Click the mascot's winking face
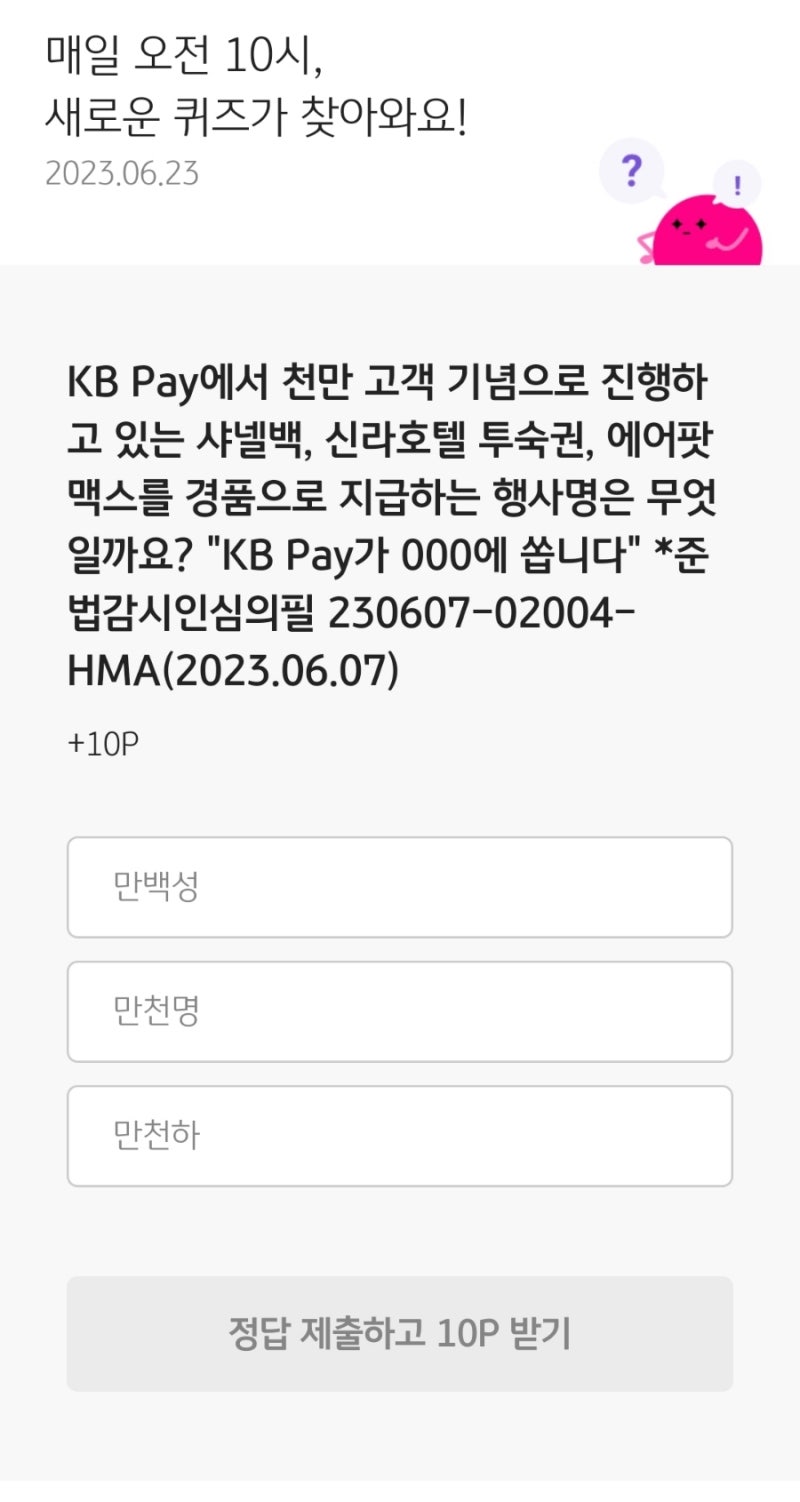800x1502 pixels. click(688, 222)
